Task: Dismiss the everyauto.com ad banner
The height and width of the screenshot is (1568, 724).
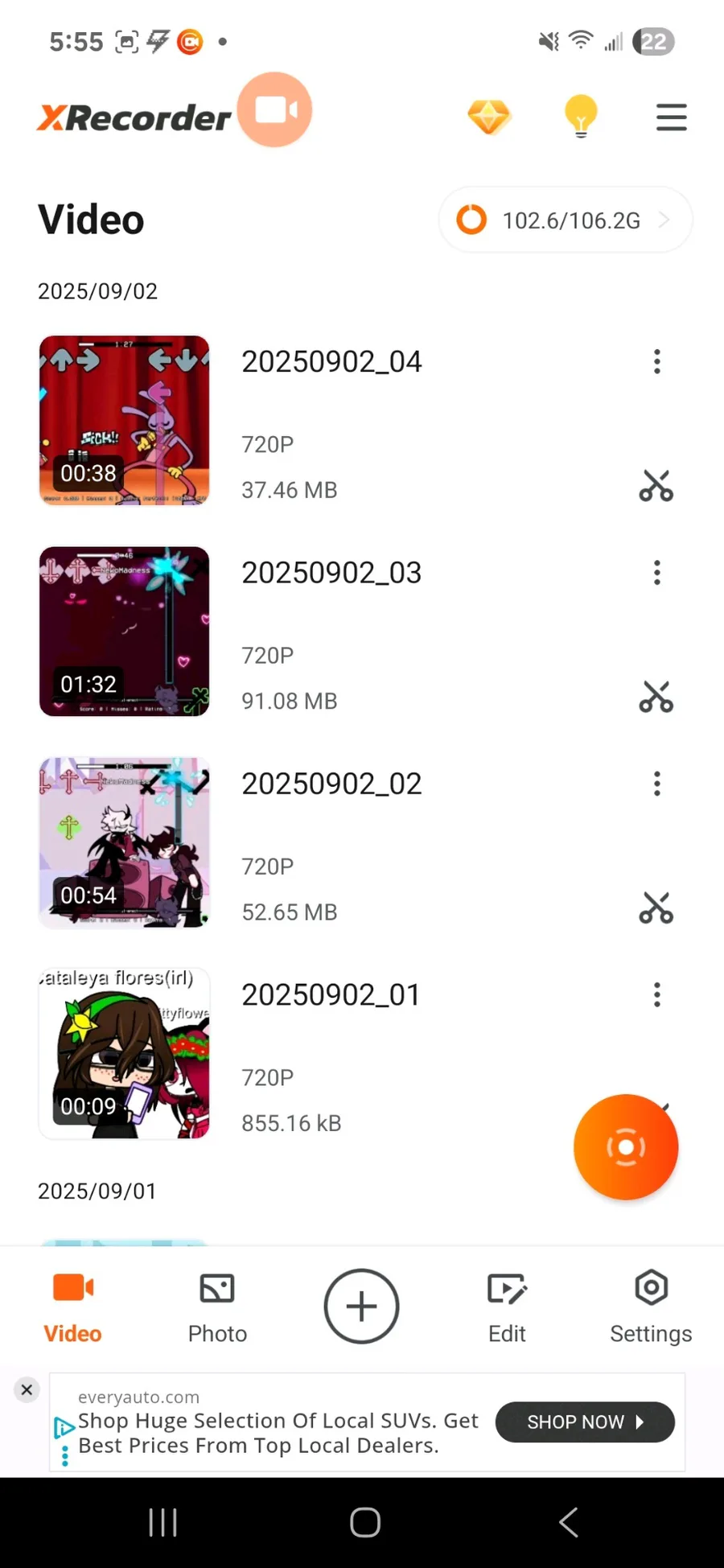Action: click(27, 1389)
